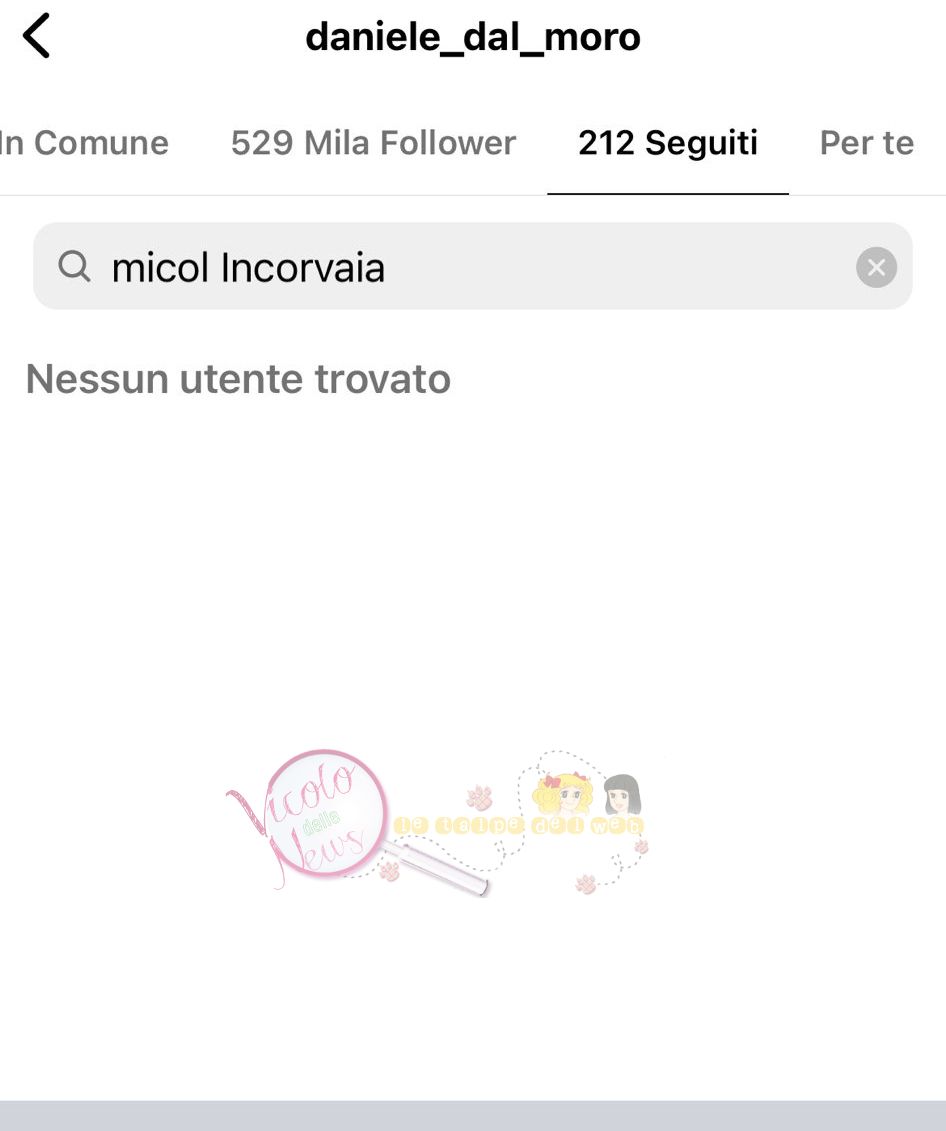Viewport: 946px width, 1131px height.
Task: Select the 212 Seguiti tab
Action: tap(667, 143)
